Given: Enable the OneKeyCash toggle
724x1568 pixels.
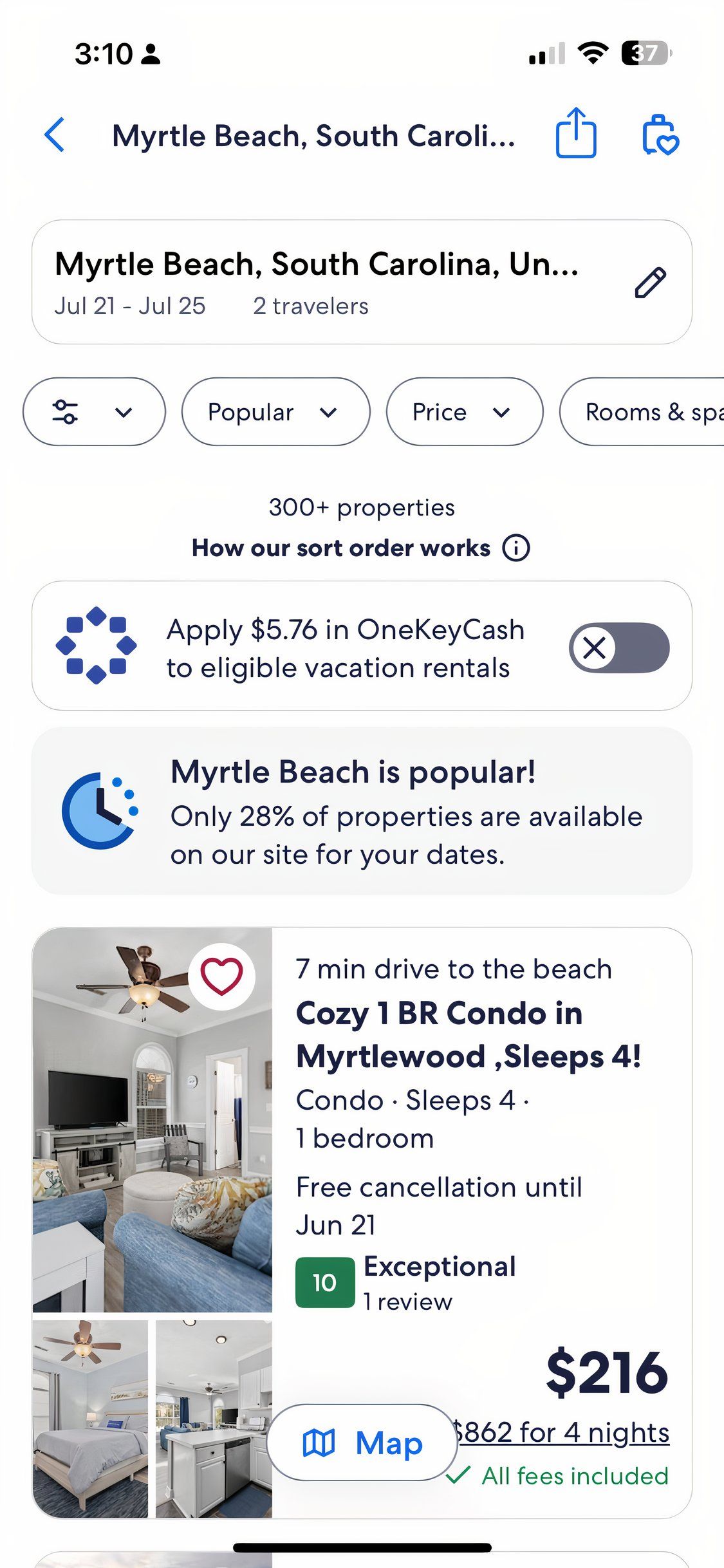Looking at the screenshot, I should tap(618, 648).
